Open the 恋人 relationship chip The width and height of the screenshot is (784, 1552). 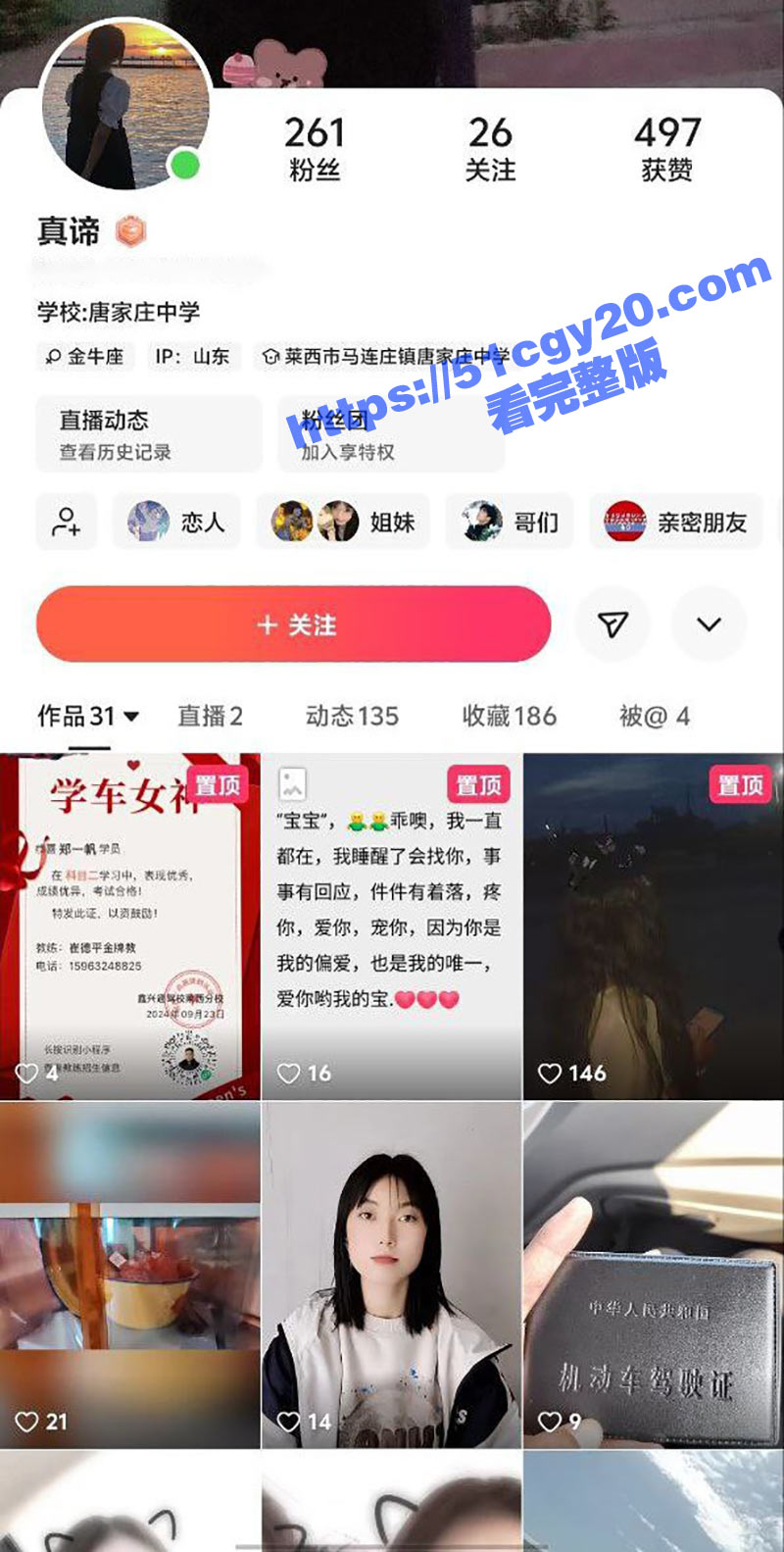tap(176, 522)
